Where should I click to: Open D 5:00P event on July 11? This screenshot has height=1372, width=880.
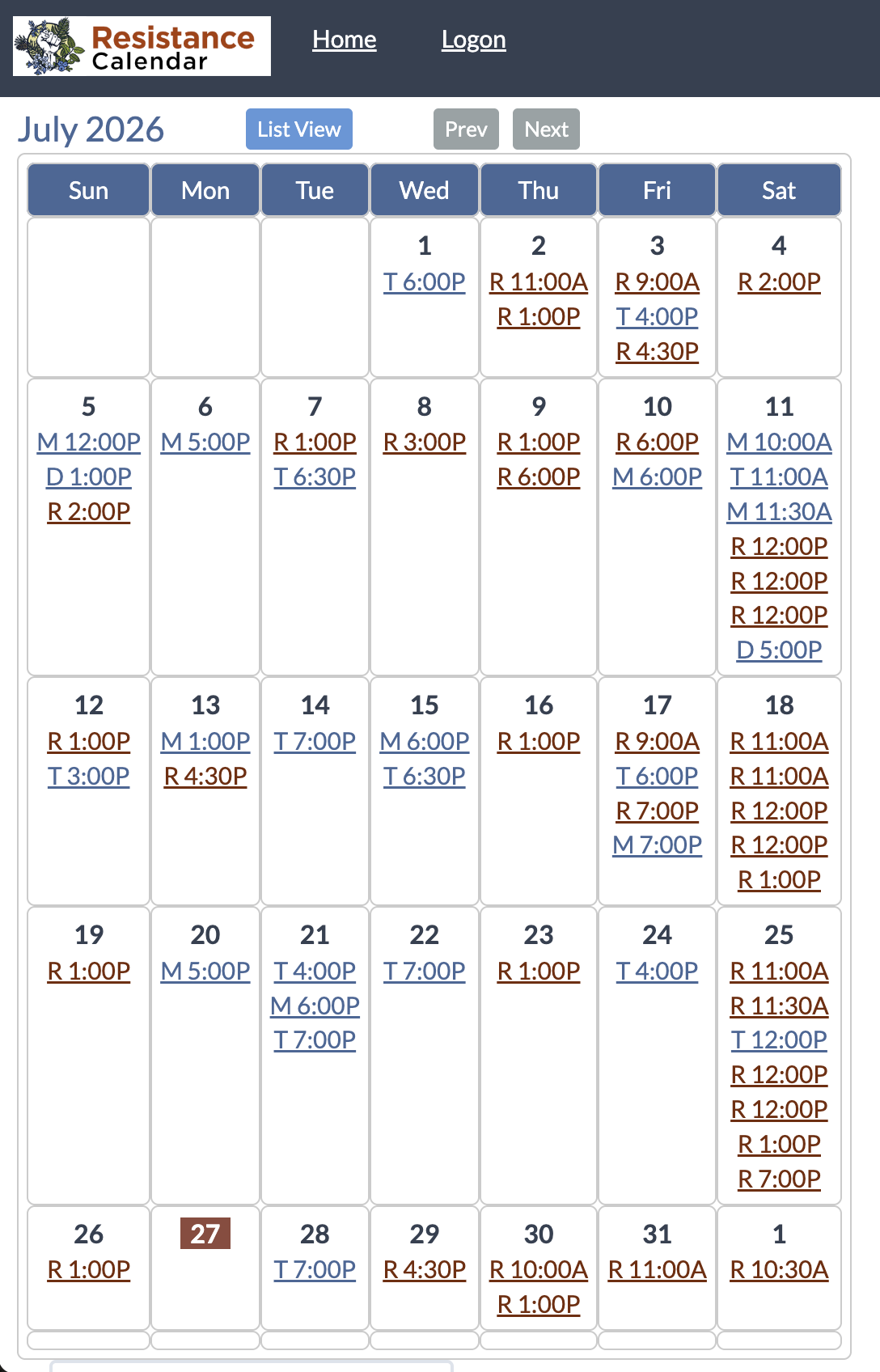pos(780,650)
